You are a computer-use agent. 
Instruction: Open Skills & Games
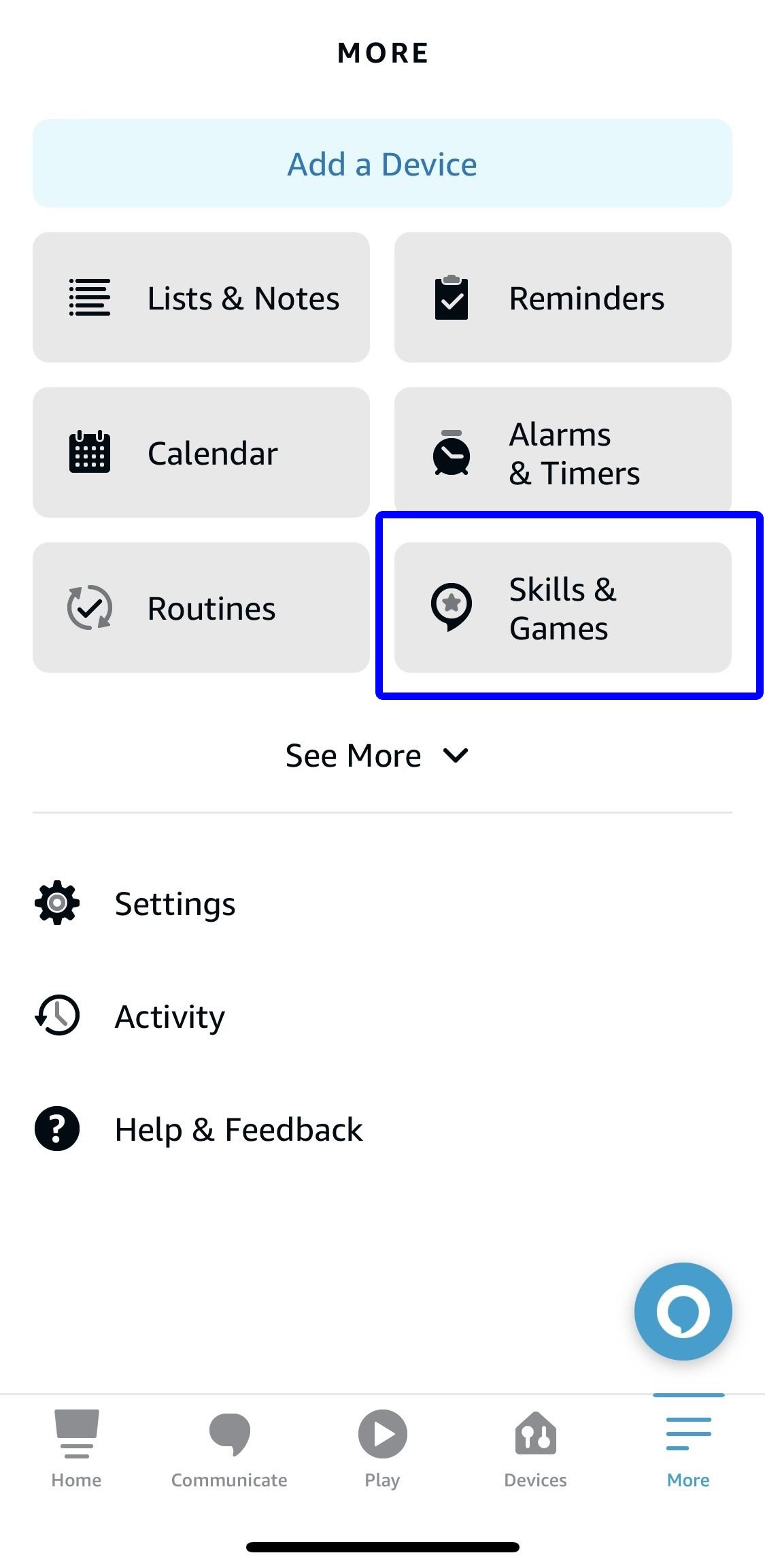tap(563, 607)
